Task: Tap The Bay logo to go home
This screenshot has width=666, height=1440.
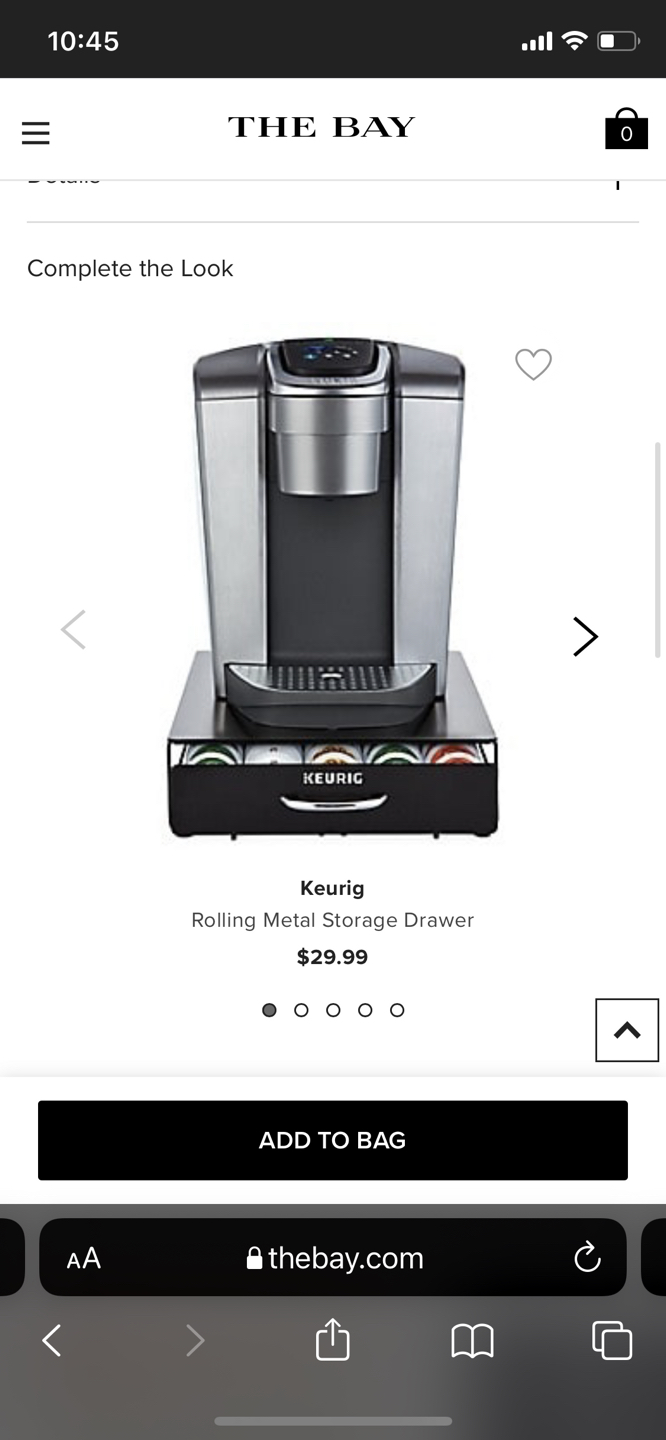Action: (x=321, y=127)
